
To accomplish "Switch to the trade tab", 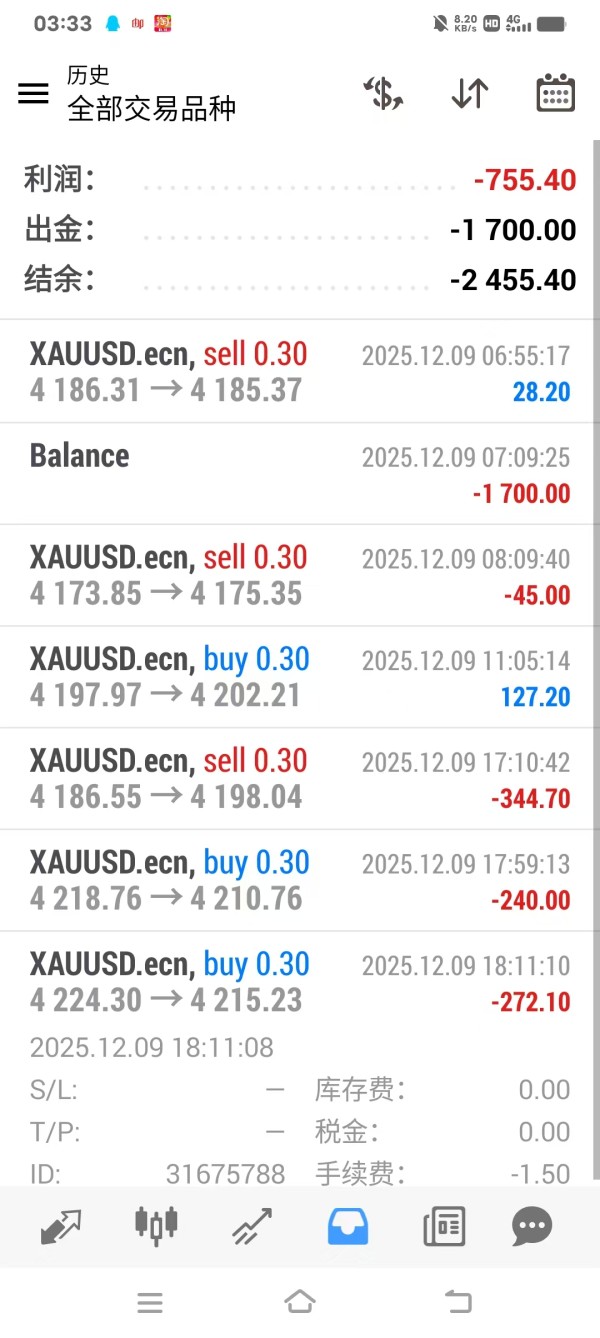I will pos(251,1226).
